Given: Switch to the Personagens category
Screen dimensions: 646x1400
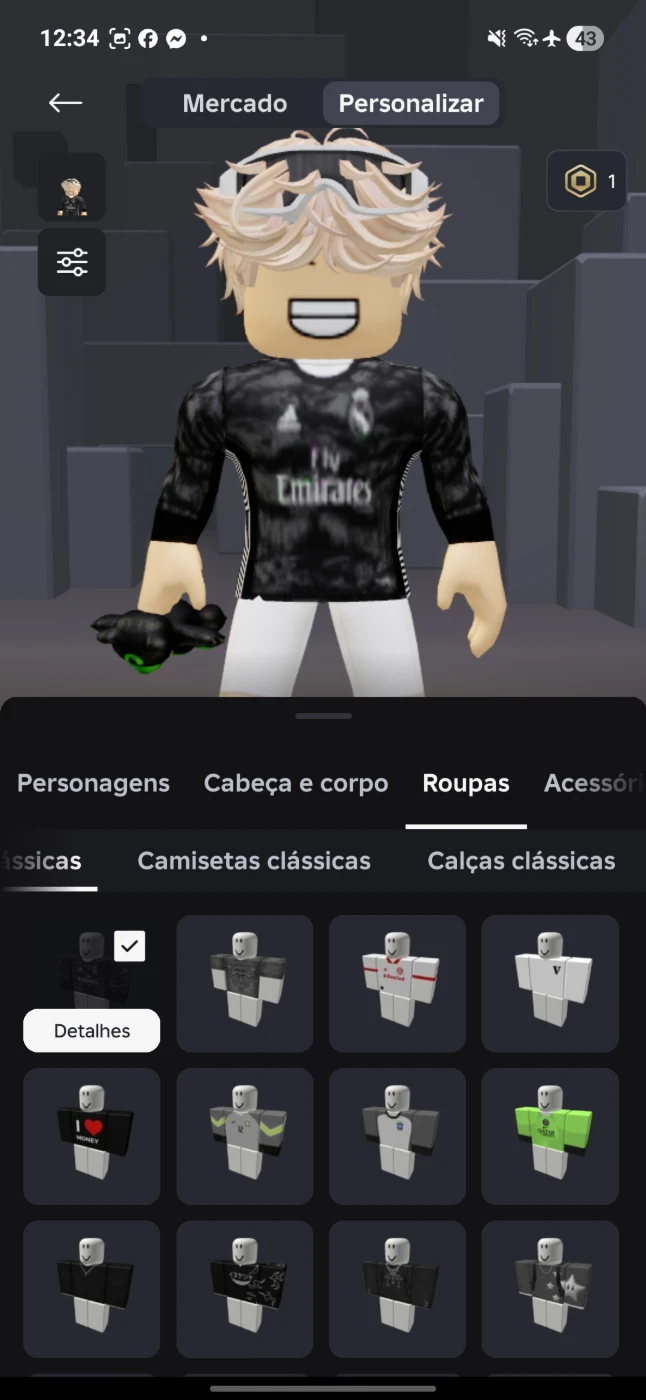Looking at the screenshot, I should coord(93,783).
